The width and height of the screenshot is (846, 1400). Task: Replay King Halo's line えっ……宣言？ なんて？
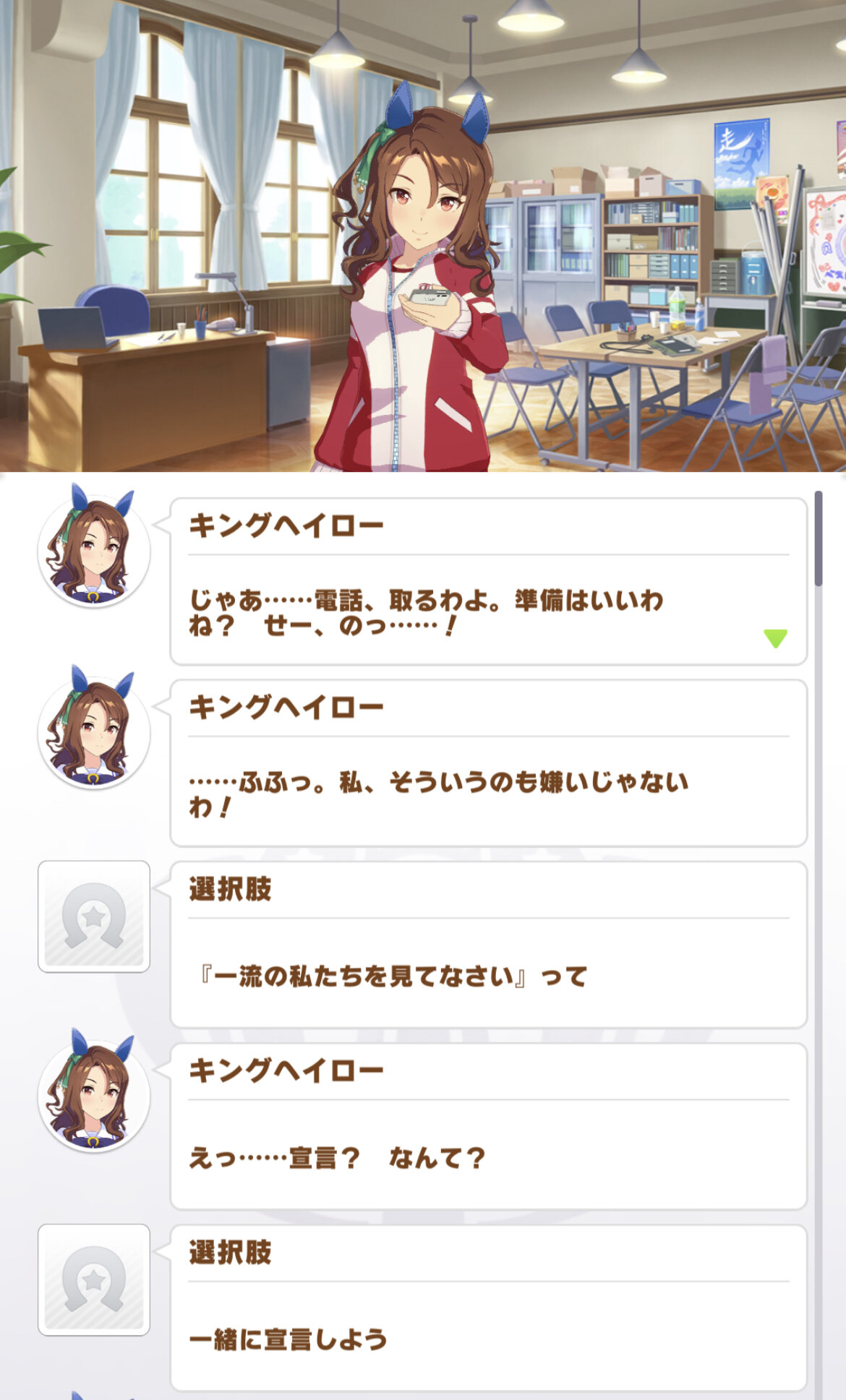click(488, 1125)
